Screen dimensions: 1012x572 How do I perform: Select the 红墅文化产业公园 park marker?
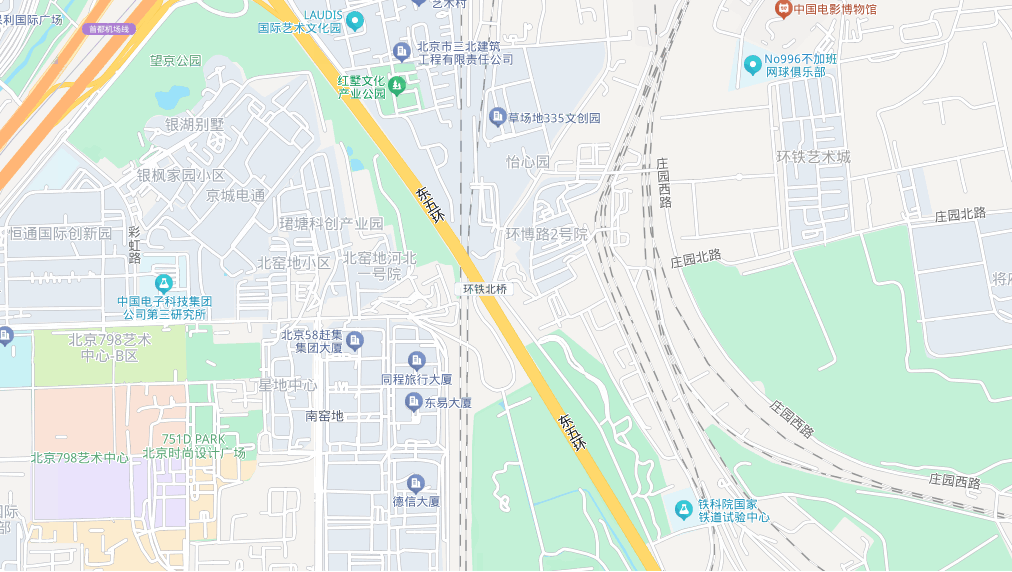(x=397, y=86)
